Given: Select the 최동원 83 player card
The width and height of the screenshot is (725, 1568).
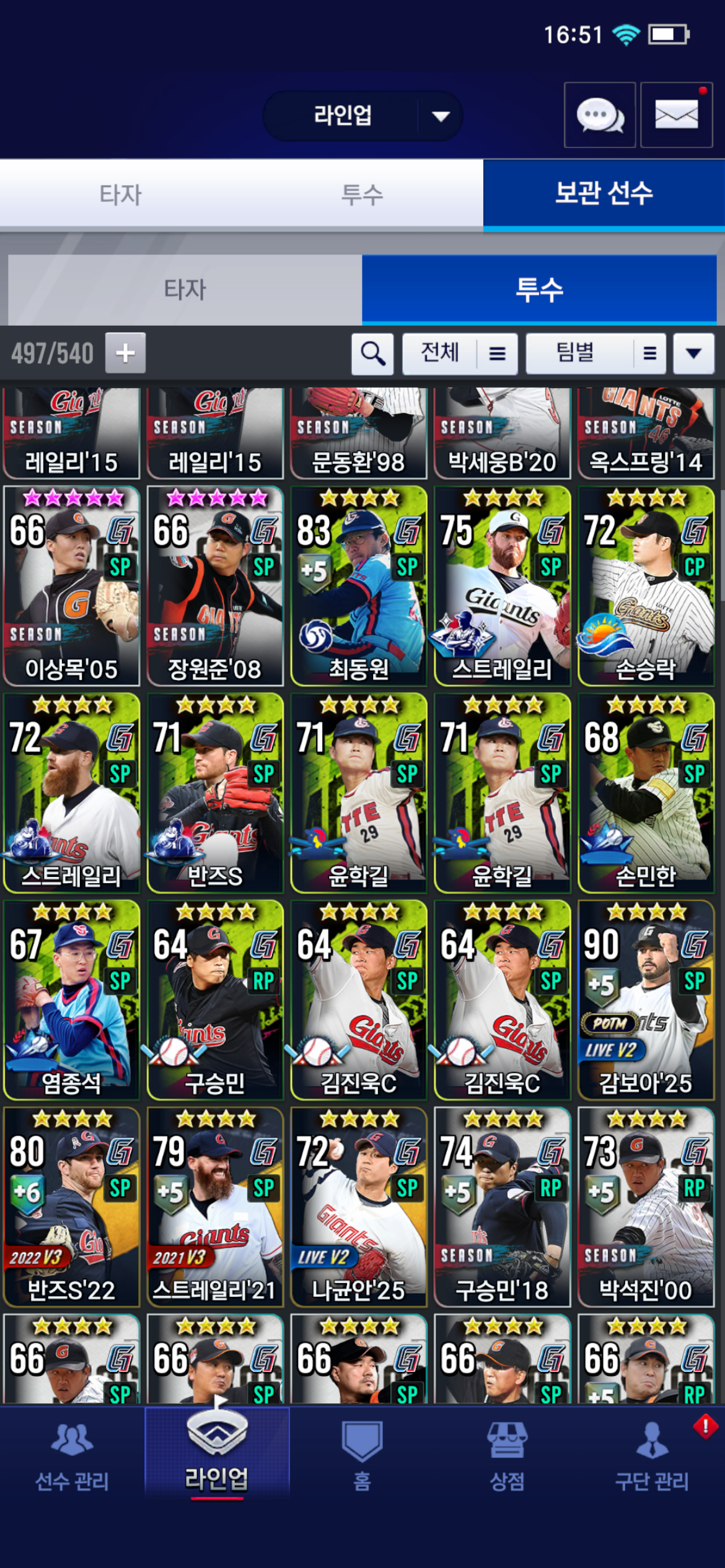Looking at the screenshot, I should [359, 586].
